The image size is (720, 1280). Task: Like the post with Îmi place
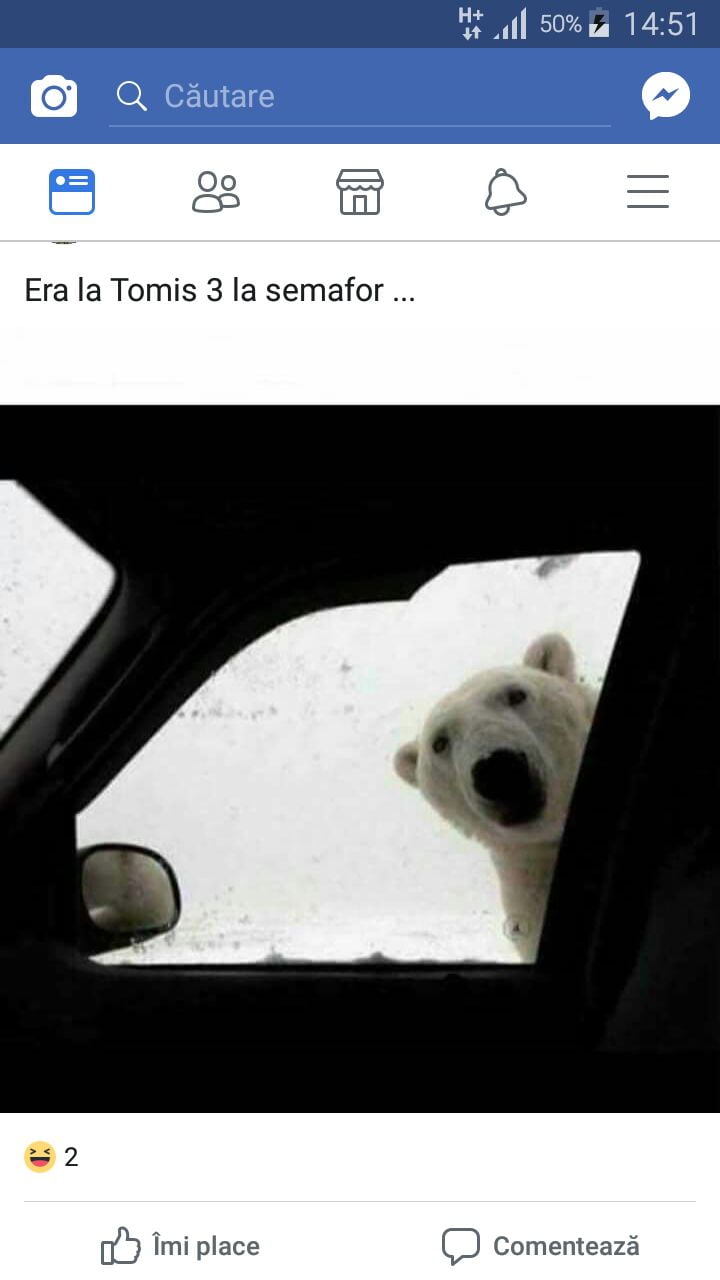(x=181, y=1246)
